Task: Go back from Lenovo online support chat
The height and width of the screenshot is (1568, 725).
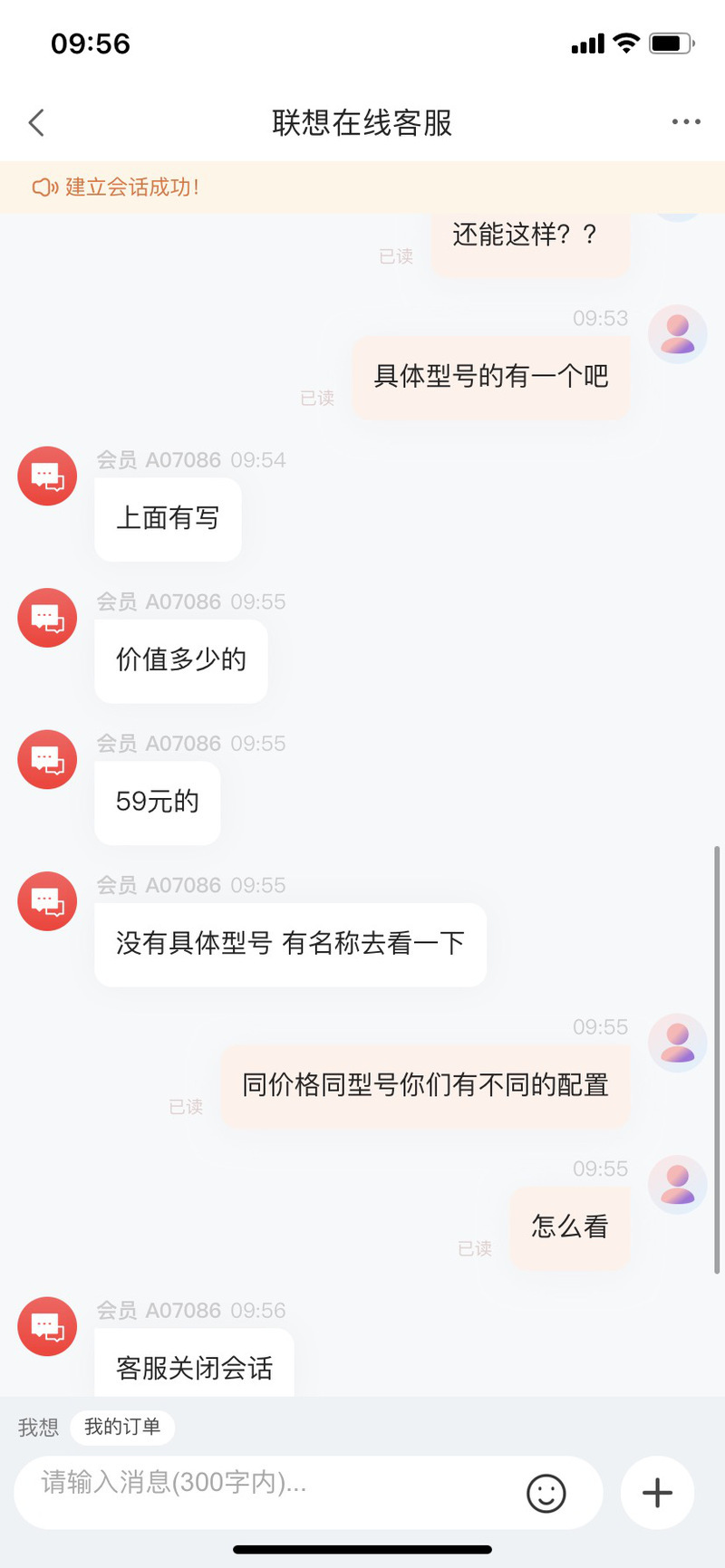Action: [x=36, y=123]
